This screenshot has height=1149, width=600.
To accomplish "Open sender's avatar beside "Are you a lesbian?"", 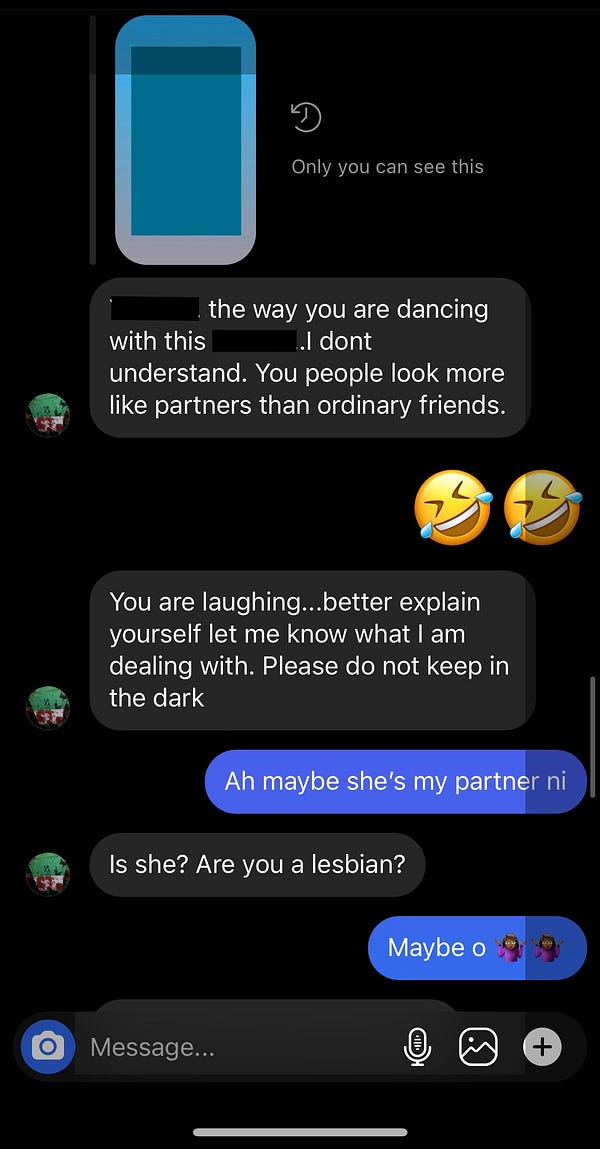I will click(x=48, y=874).
